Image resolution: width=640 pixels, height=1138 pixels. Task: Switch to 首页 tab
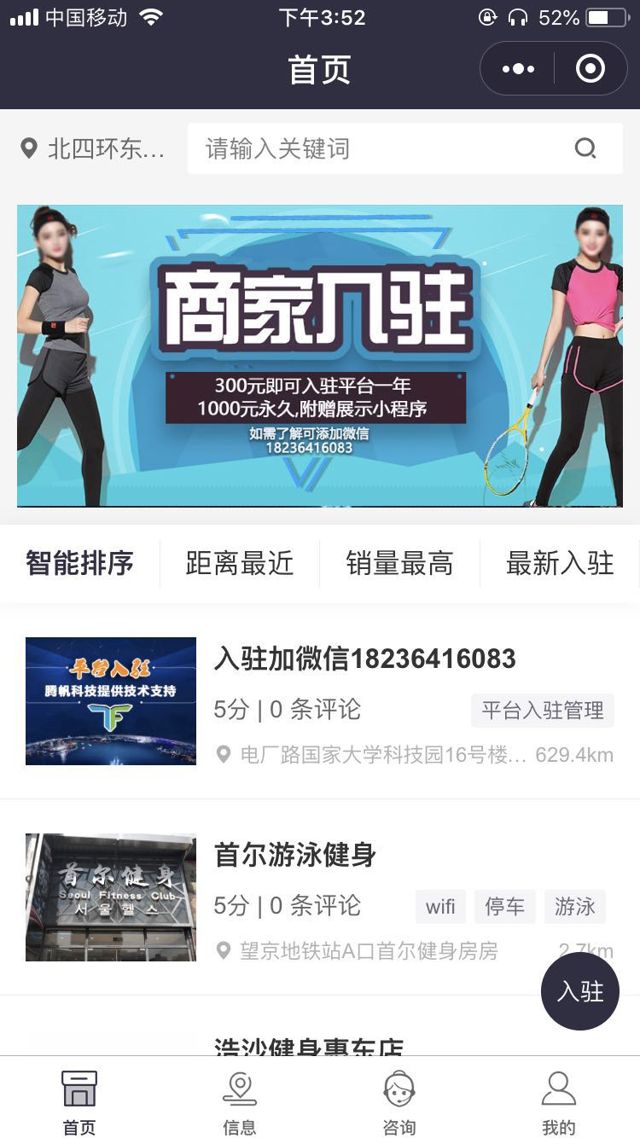tap(80, 1100)
